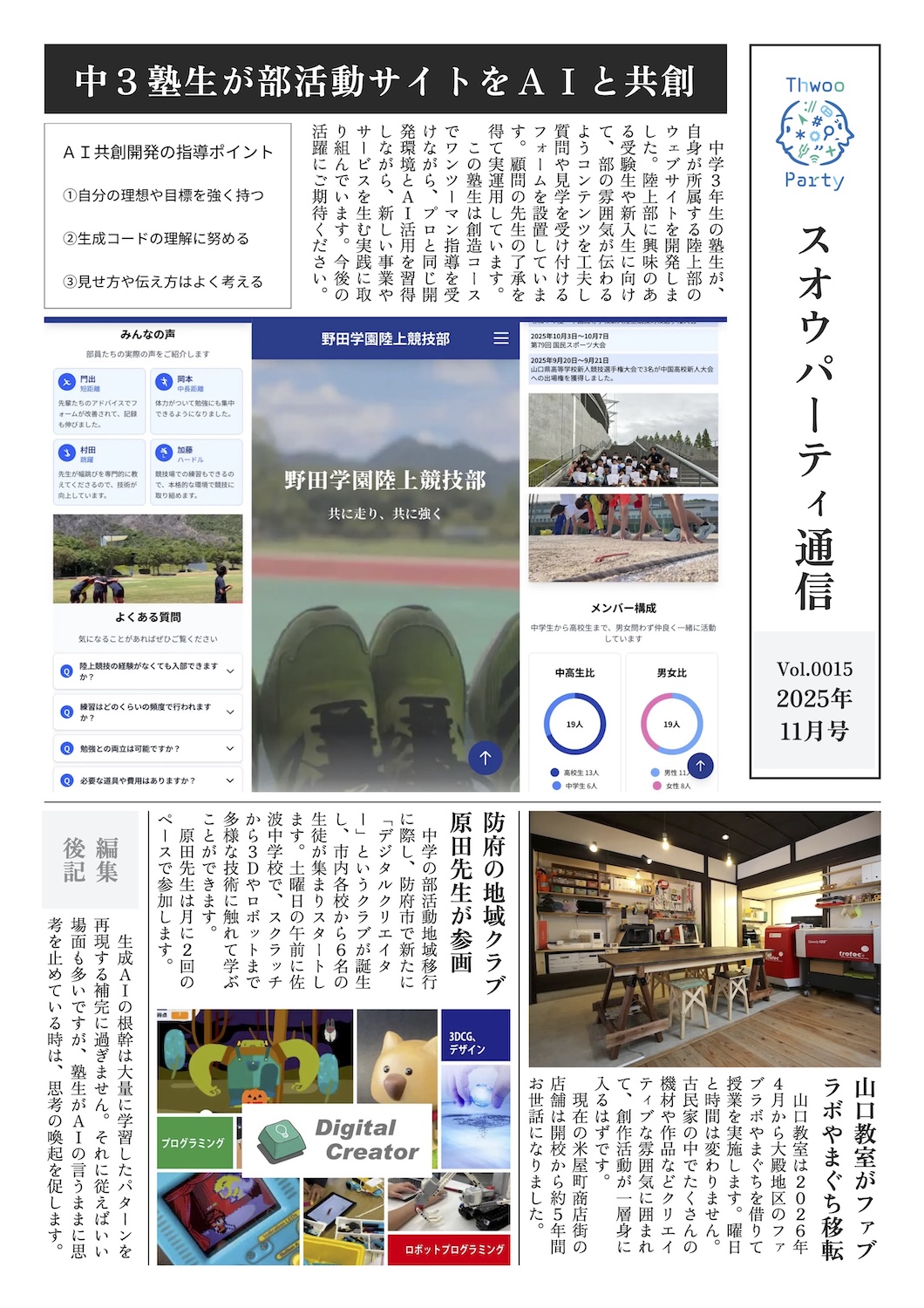The image size is (924, 1308).
Task: Click the scroll-to-top button near 男女比 chart
Action: click(x=701, y=765)
